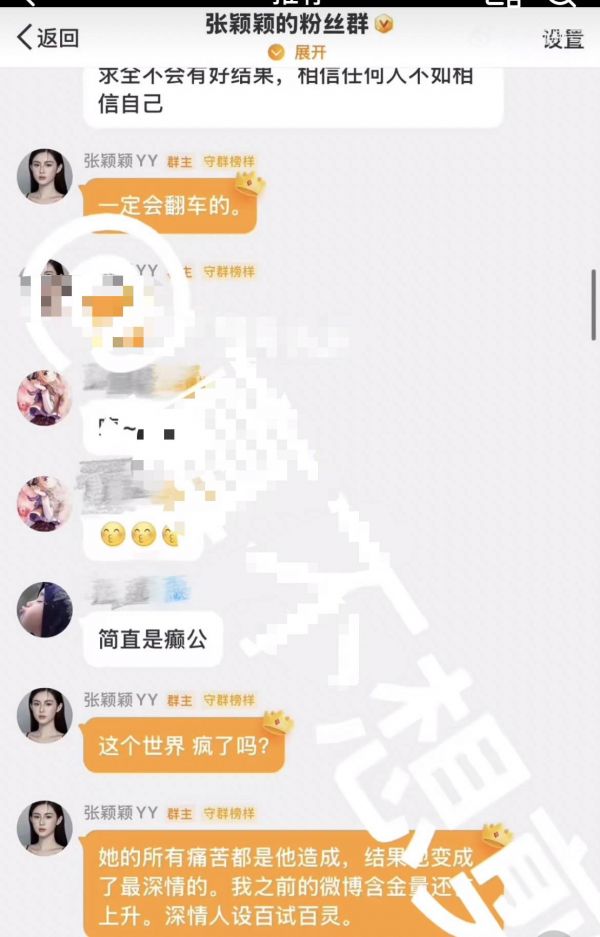The width and height of the screenshot is (600, 937).
Task: Expand the 展开 group info section
Action: click(x=298, y=52)
